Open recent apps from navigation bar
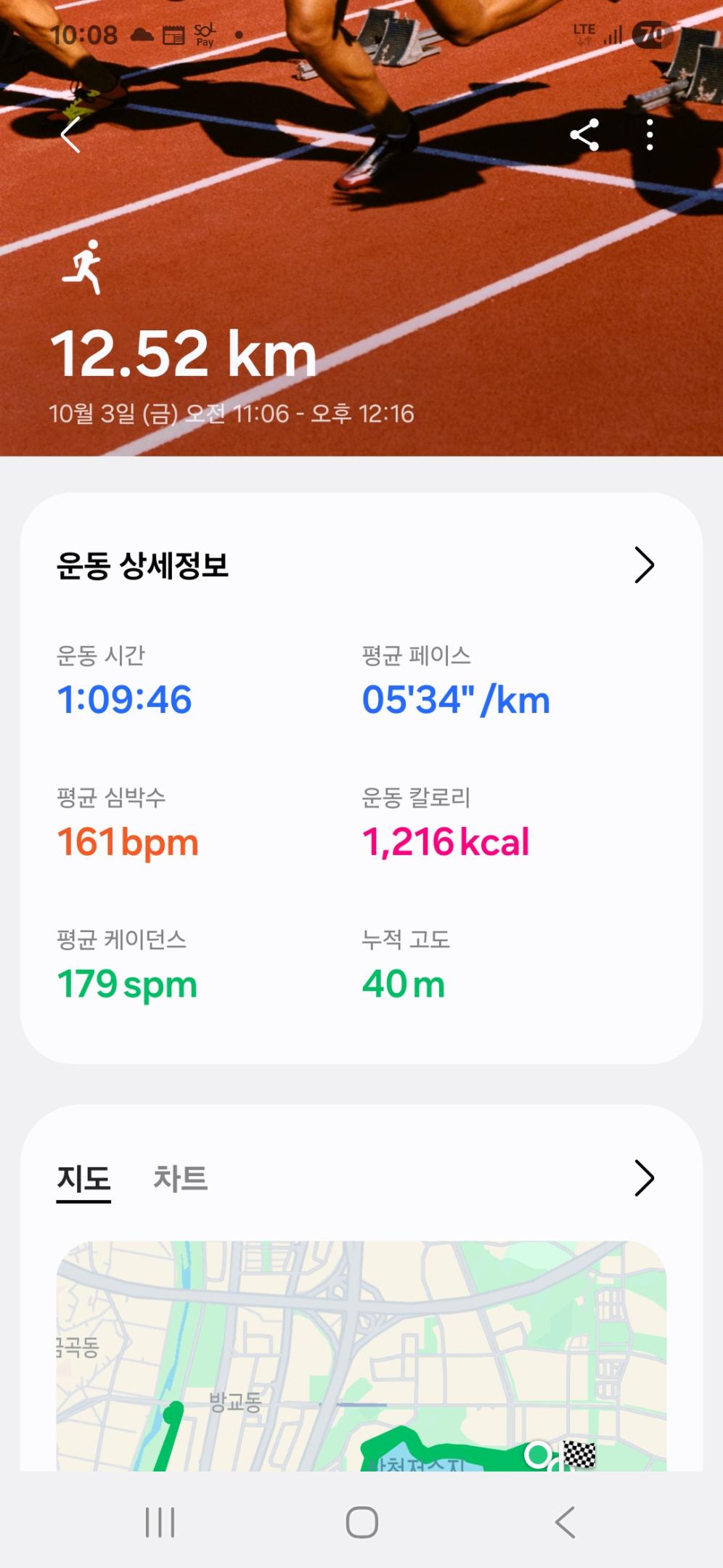 pos(160,1522)
